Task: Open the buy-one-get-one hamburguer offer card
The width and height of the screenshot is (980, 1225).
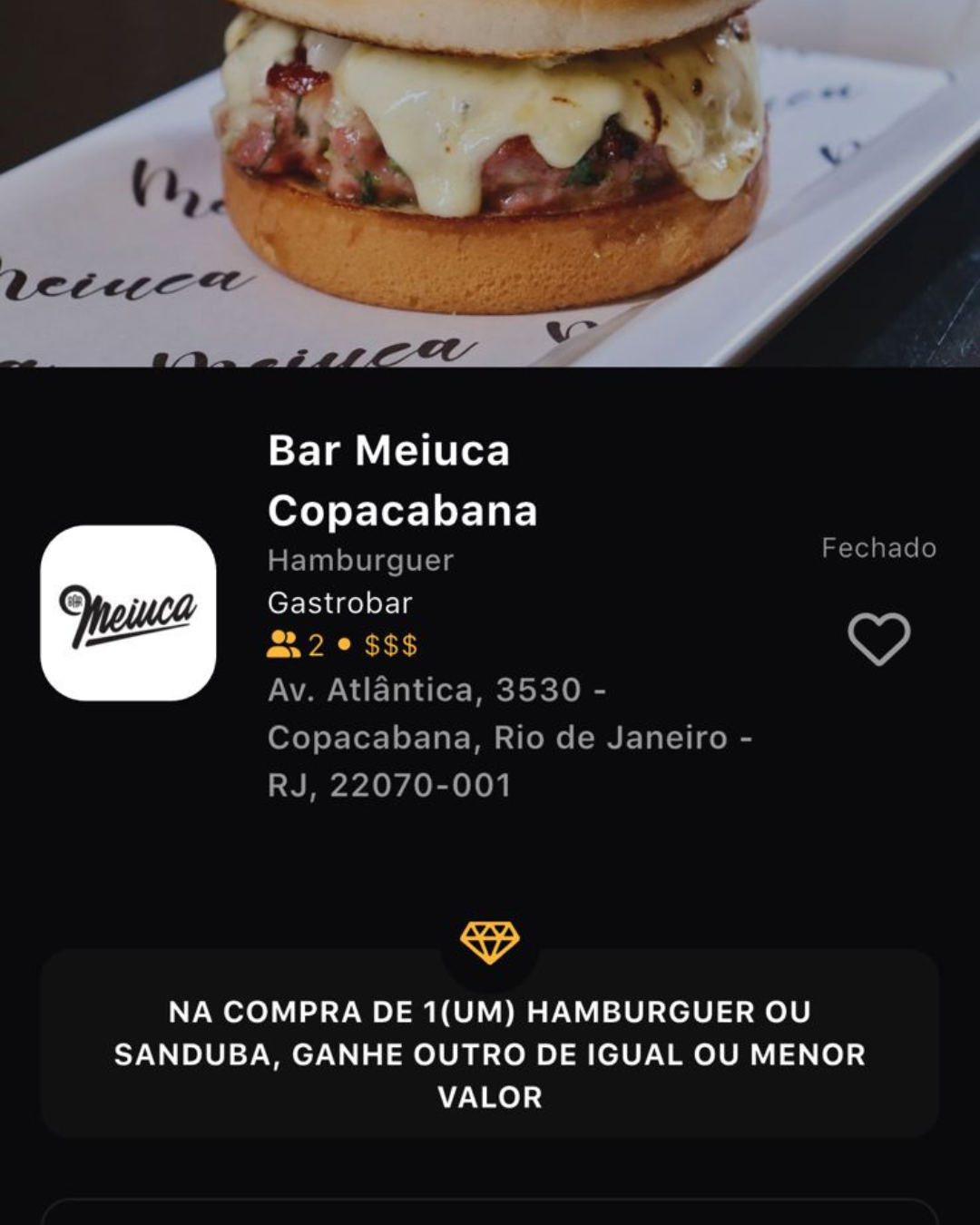Action: (x=490, y=1053)
